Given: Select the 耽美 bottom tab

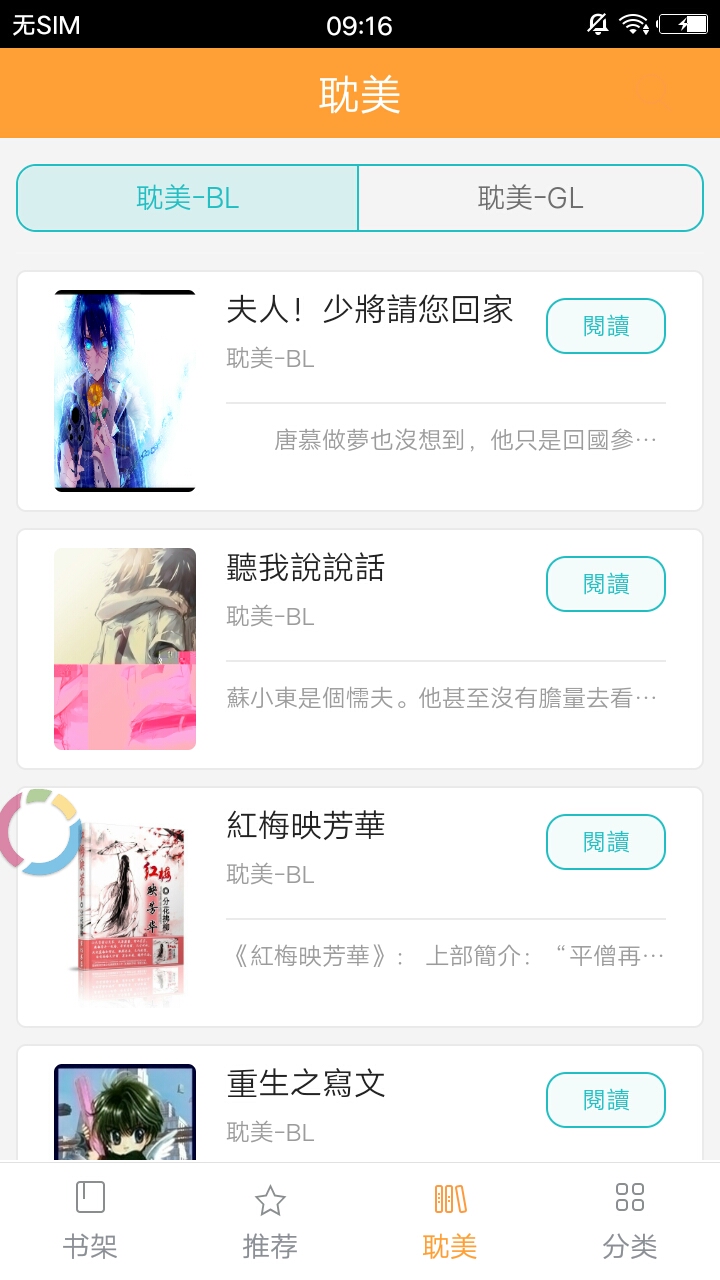Looking at the screenshot, I should [x=450, y=1220].
